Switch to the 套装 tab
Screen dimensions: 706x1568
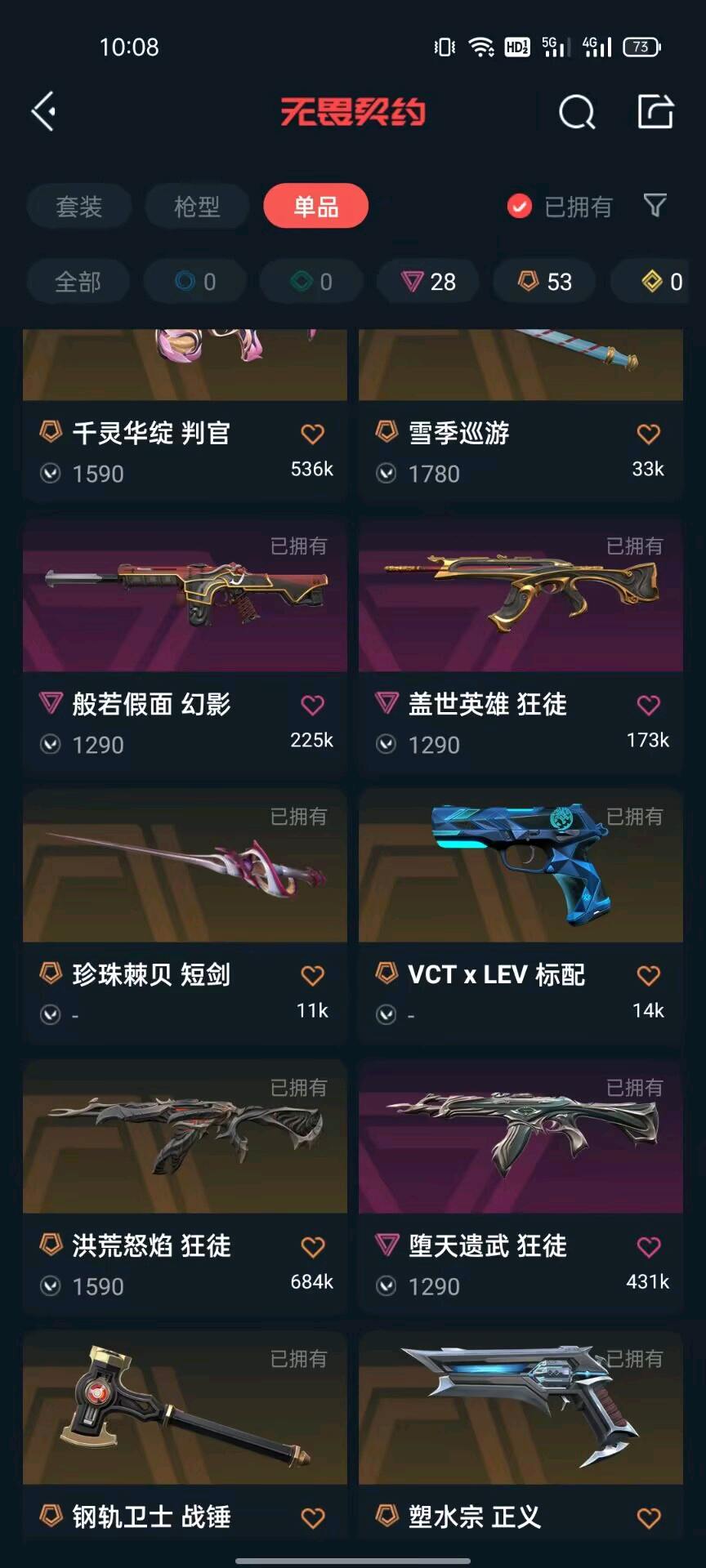(x=78, y=207)
